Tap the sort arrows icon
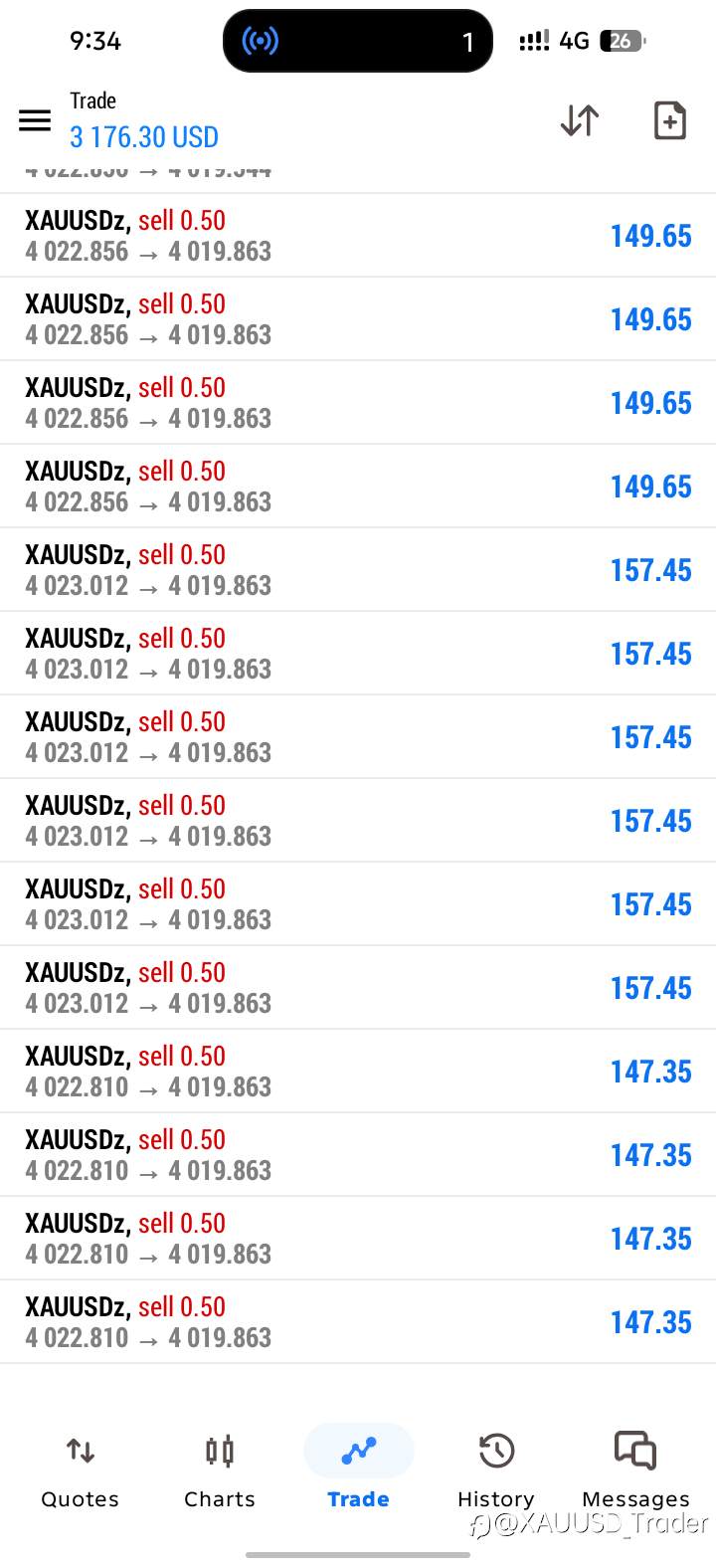The width and height of the screenshot is (716, 1568). coord(579,120)
